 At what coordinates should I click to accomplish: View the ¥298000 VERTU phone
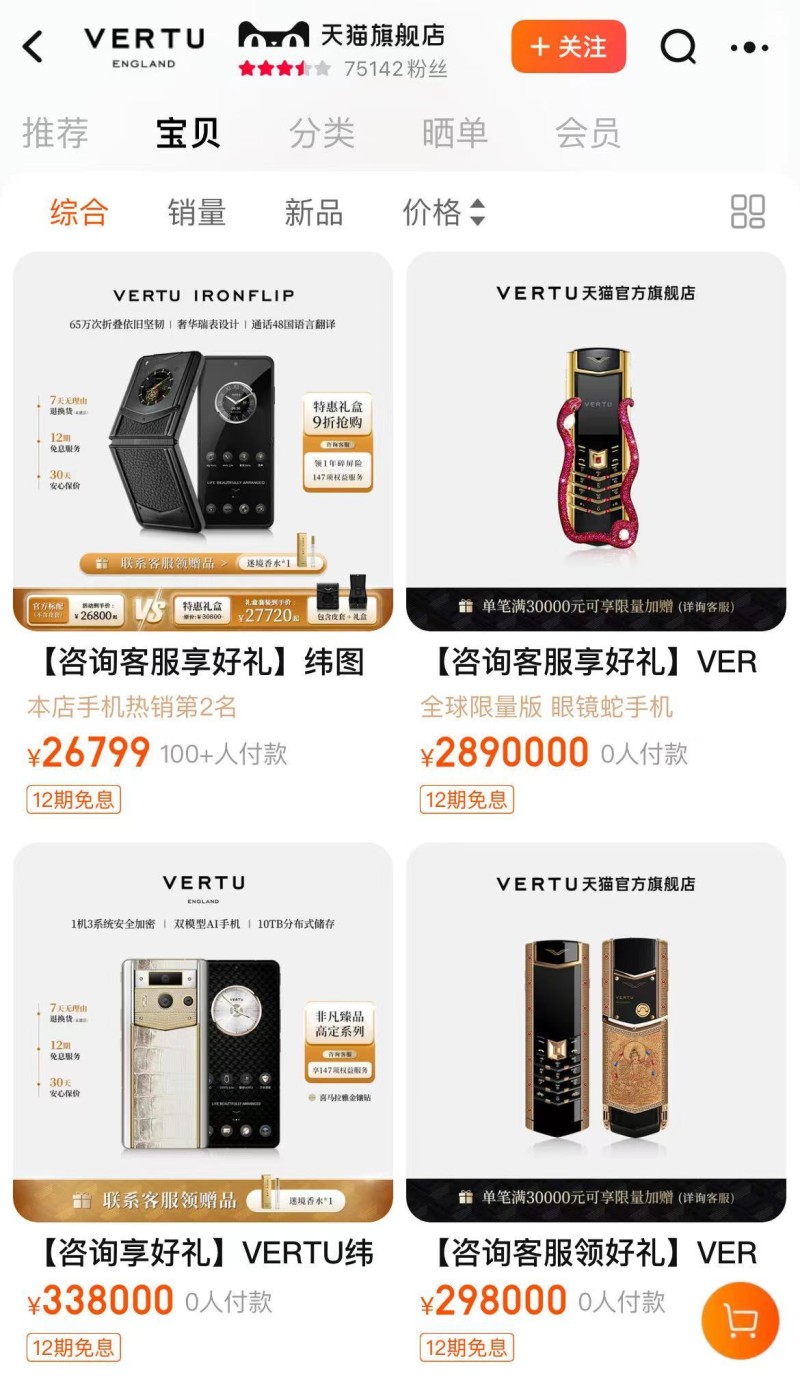tap(596, 1031)
